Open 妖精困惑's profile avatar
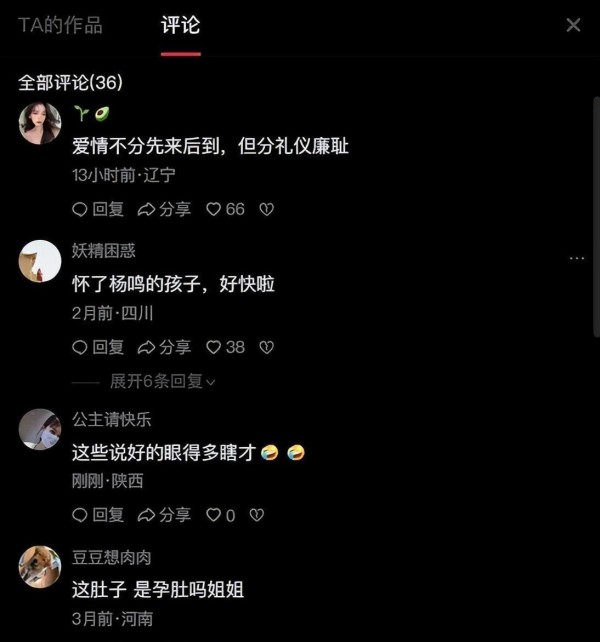The width and height of the screenshot is (600, 642). (x=40, y=261)
